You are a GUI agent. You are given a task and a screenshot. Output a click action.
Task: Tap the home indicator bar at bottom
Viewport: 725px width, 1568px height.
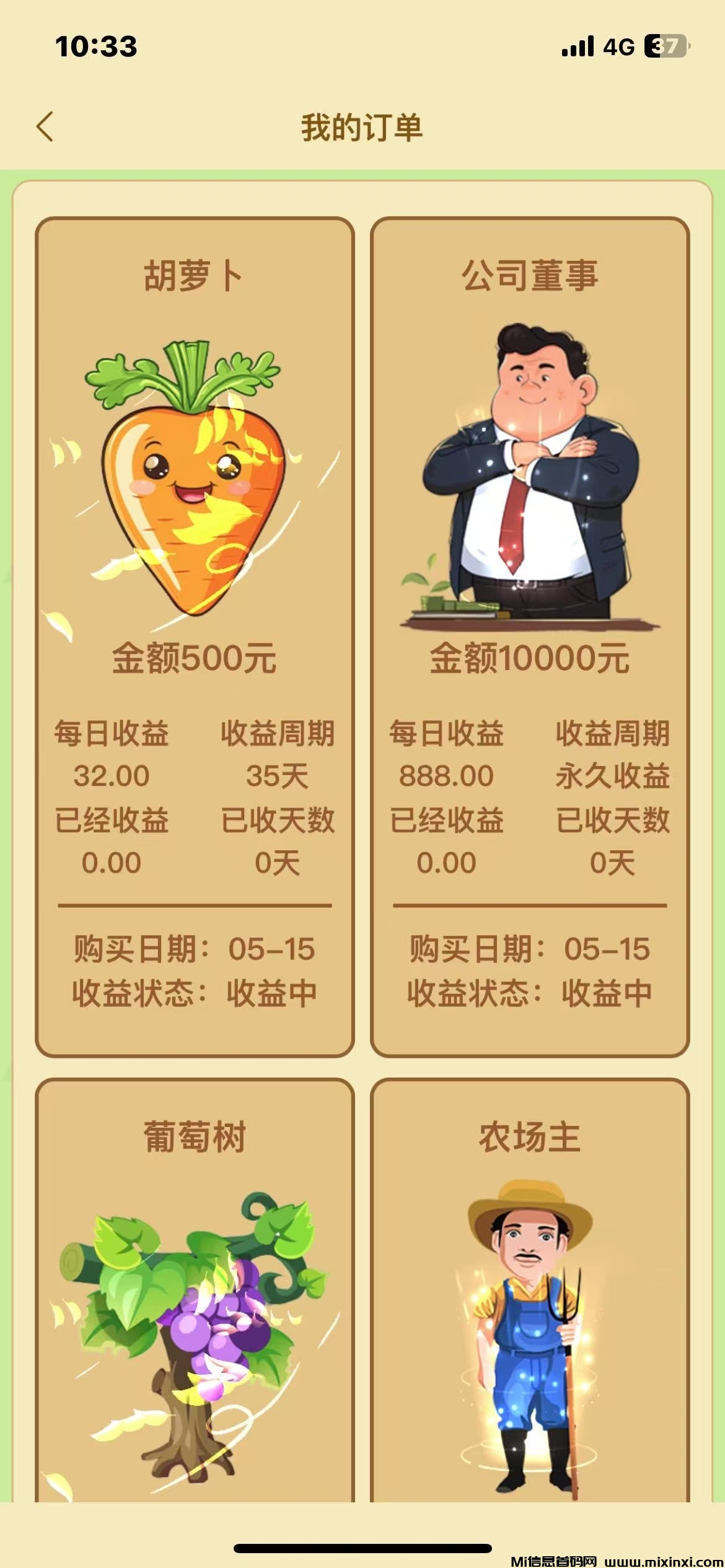coord(362,1548)
